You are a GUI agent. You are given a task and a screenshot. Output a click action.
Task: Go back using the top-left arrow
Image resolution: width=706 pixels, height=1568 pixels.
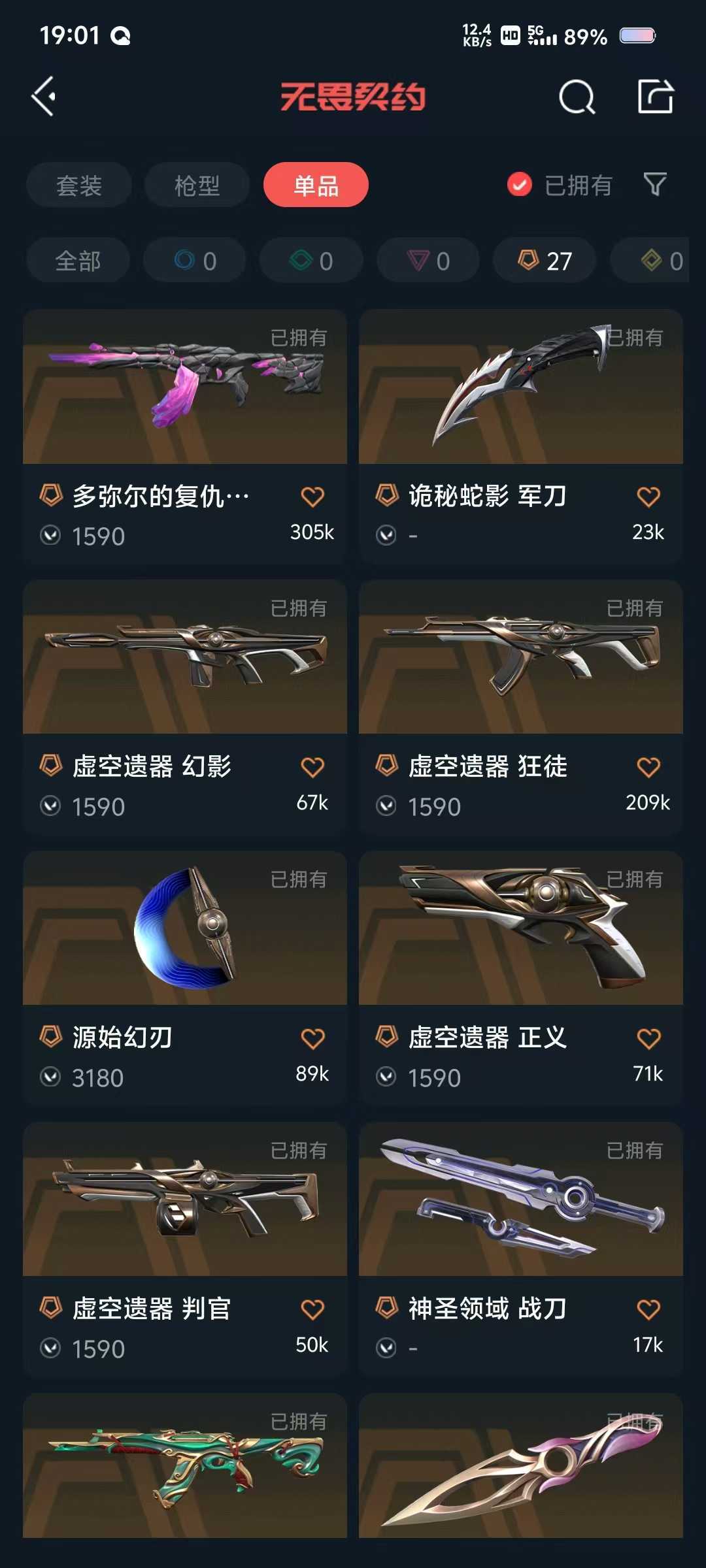(44, 97)
